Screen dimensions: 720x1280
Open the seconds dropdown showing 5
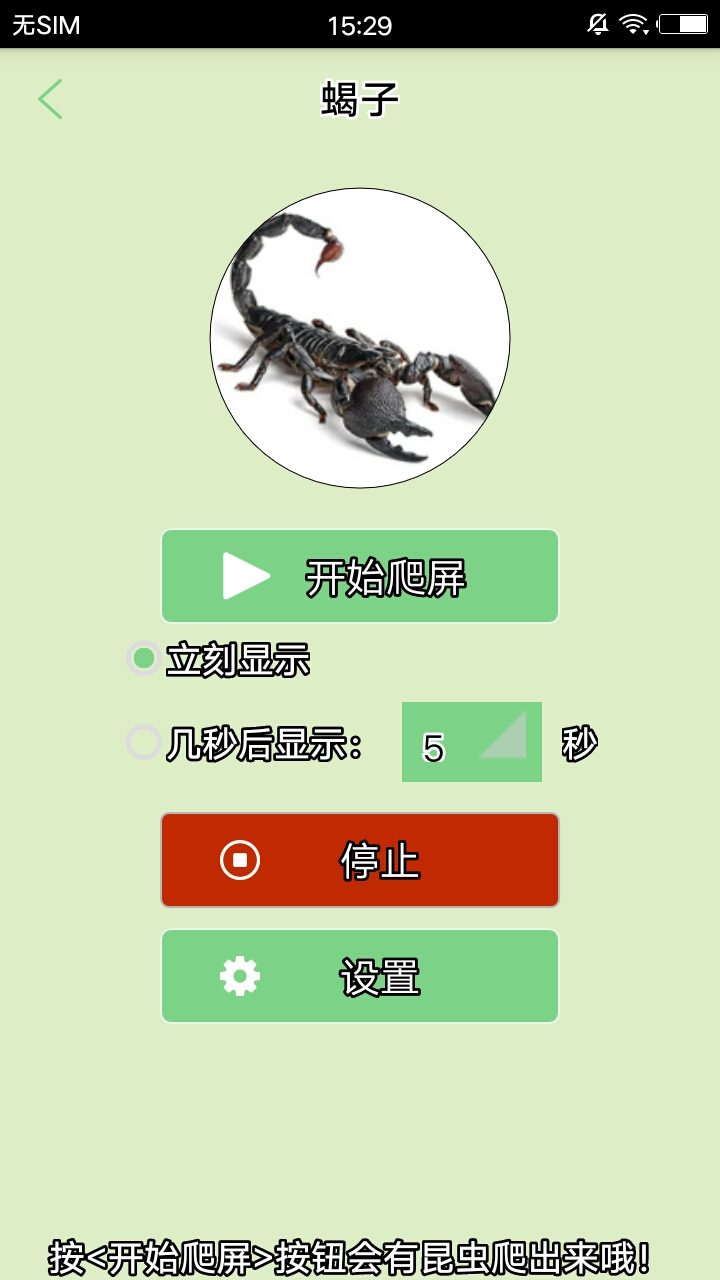[471, 743]
